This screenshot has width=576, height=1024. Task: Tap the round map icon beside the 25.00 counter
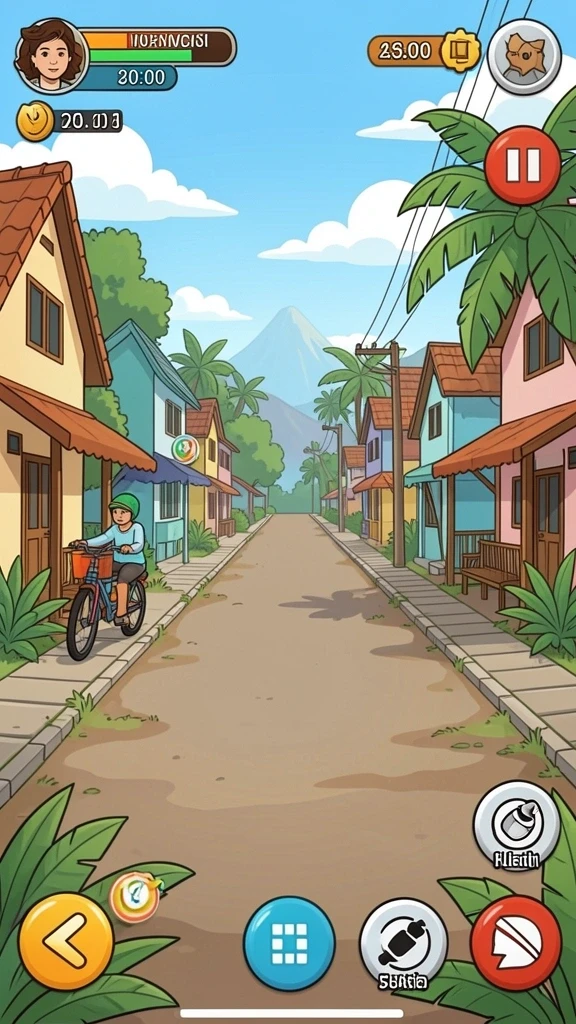point(524,56)
